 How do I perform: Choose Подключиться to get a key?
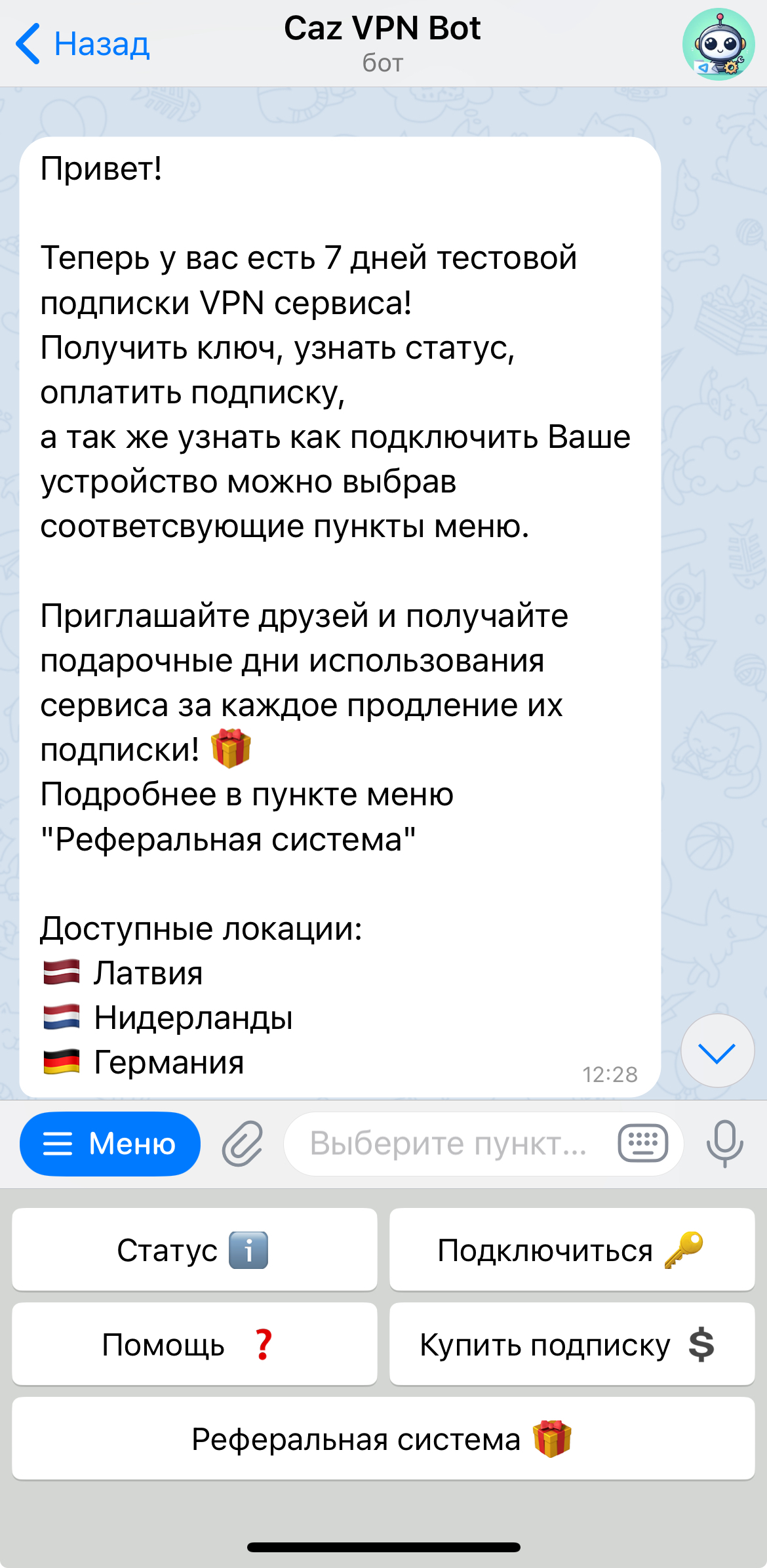(x=572, y=1250)
